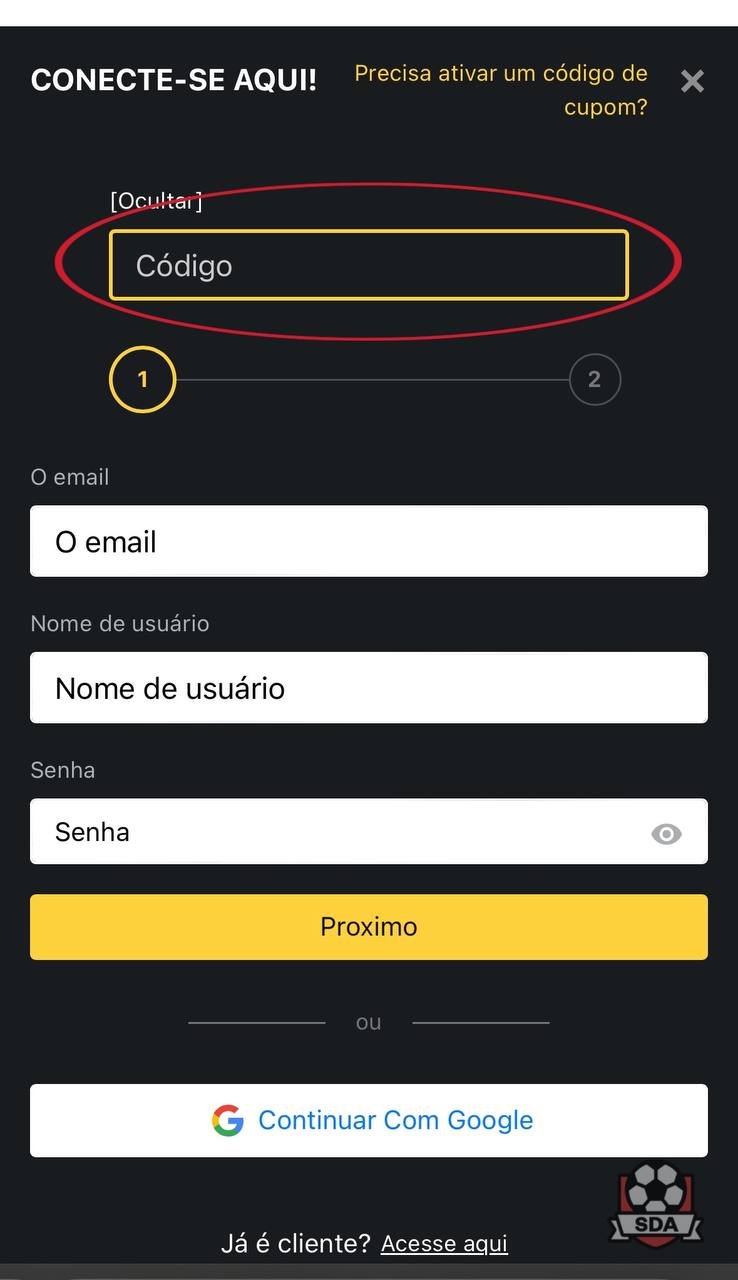Select the Nome de usuário field
Viewport: 738px width, 1280px height.
coord(369,688)
